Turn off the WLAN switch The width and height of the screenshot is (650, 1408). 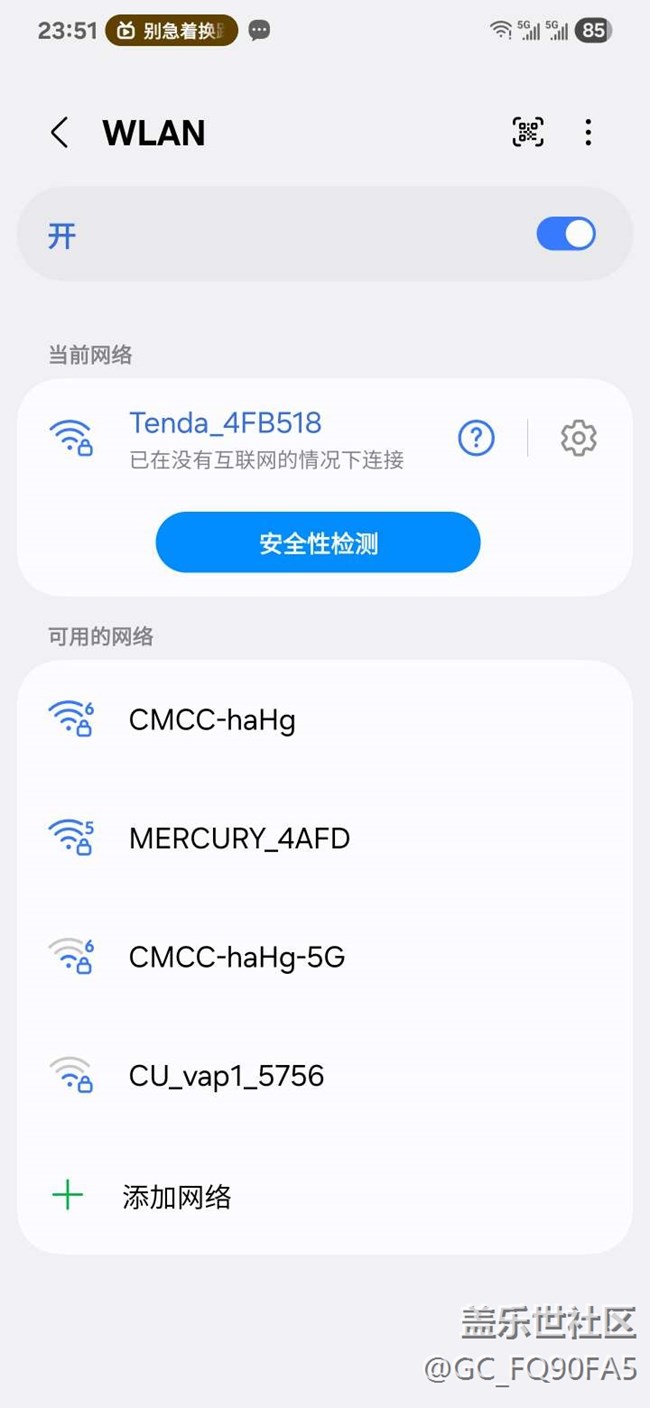tap(566, 235)
